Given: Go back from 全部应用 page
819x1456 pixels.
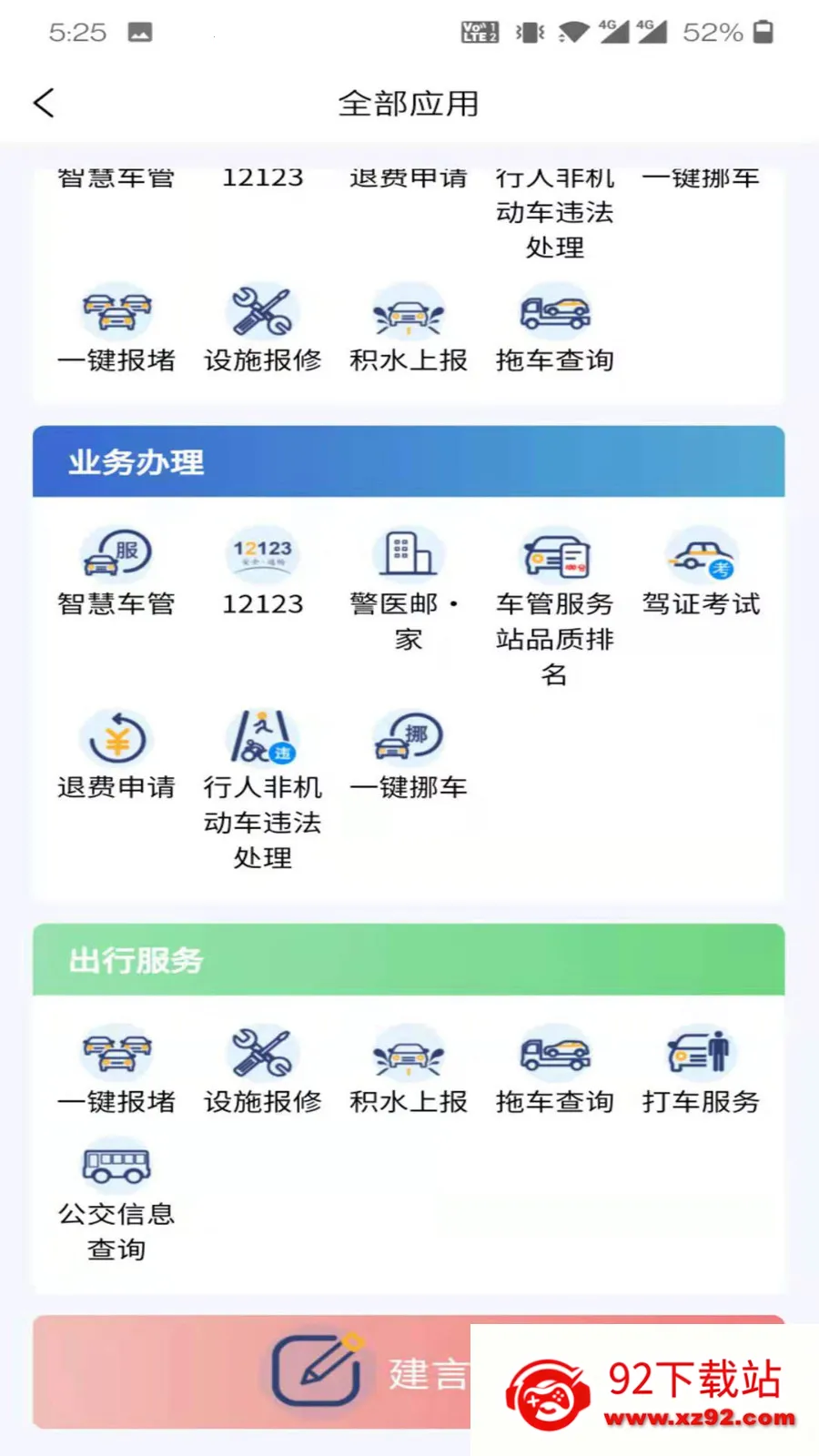Looking at the screenshot, I should tap(44, 103).
